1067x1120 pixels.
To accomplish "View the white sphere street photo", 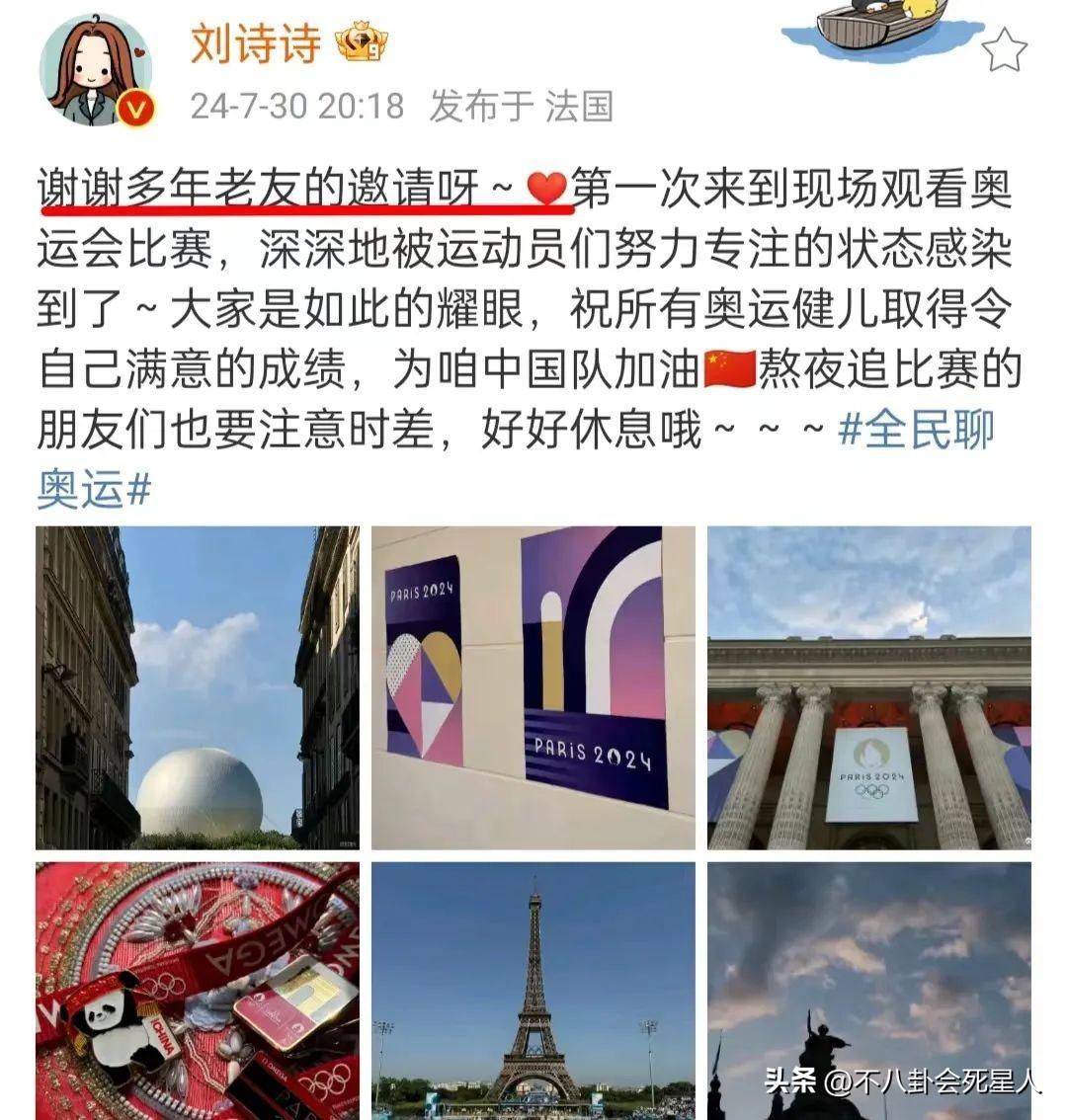I will [x=197, y=687].
